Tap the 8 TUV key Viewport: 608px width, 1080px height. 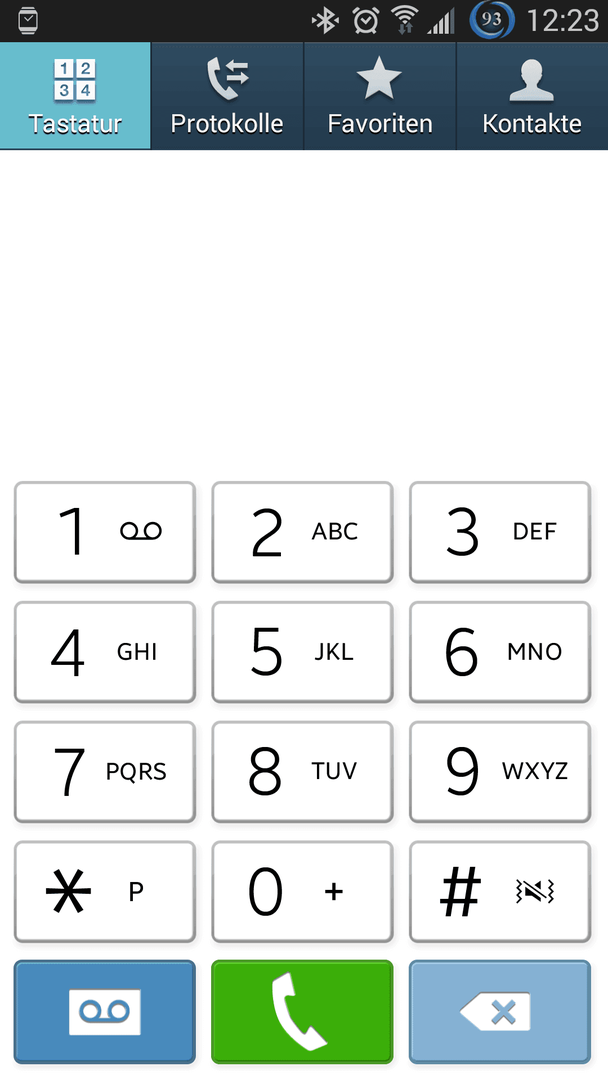302,772
